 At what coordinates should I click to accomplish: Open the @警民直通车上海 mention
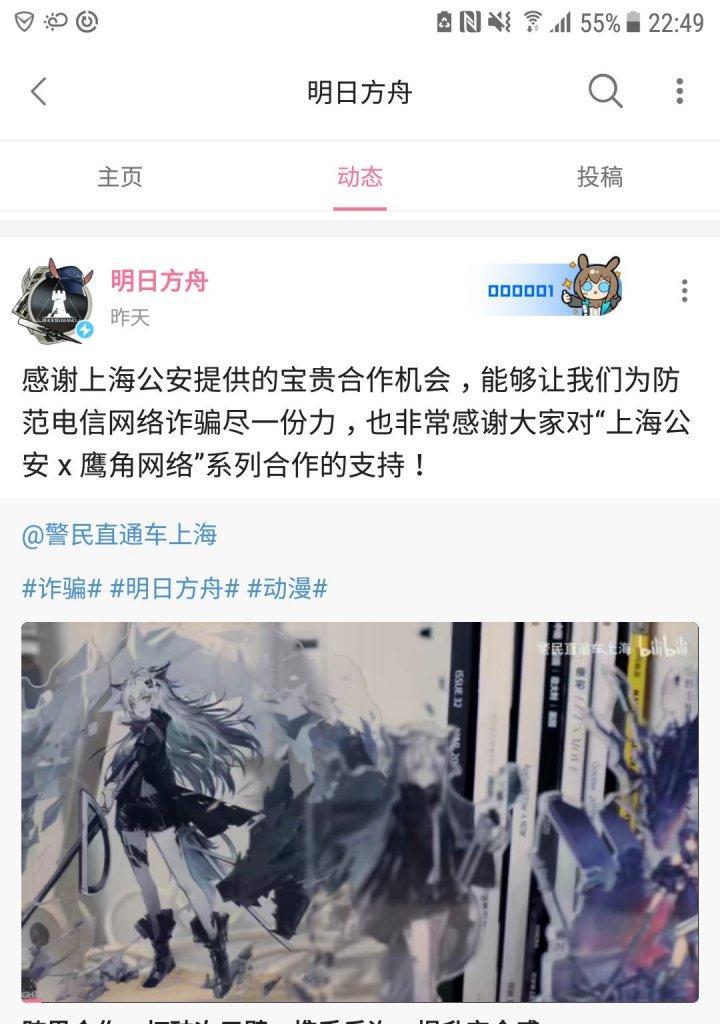(119, 535)
